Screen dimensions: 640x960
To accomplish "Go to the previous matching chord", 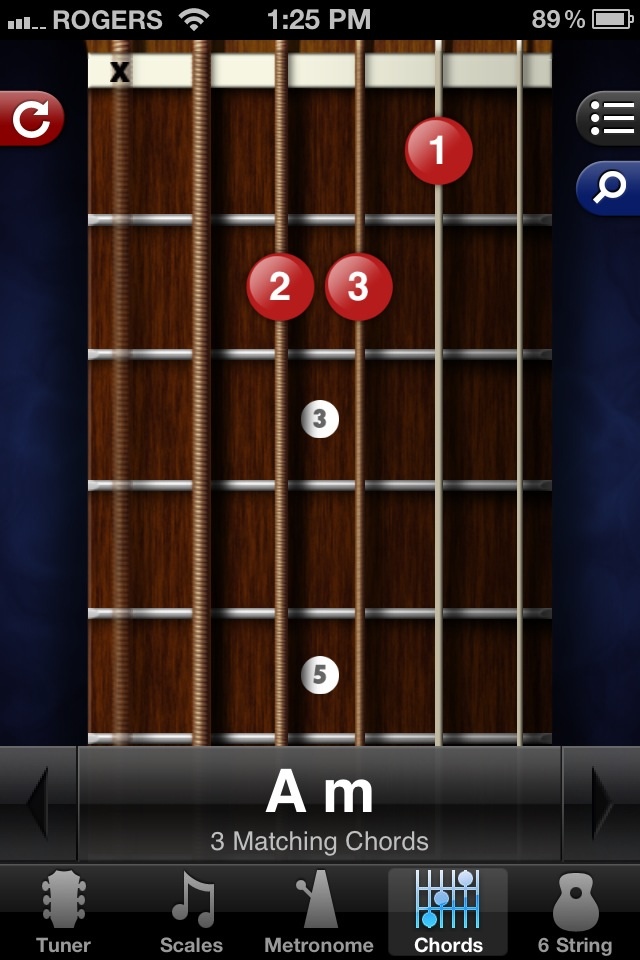I will click(38, 802).
